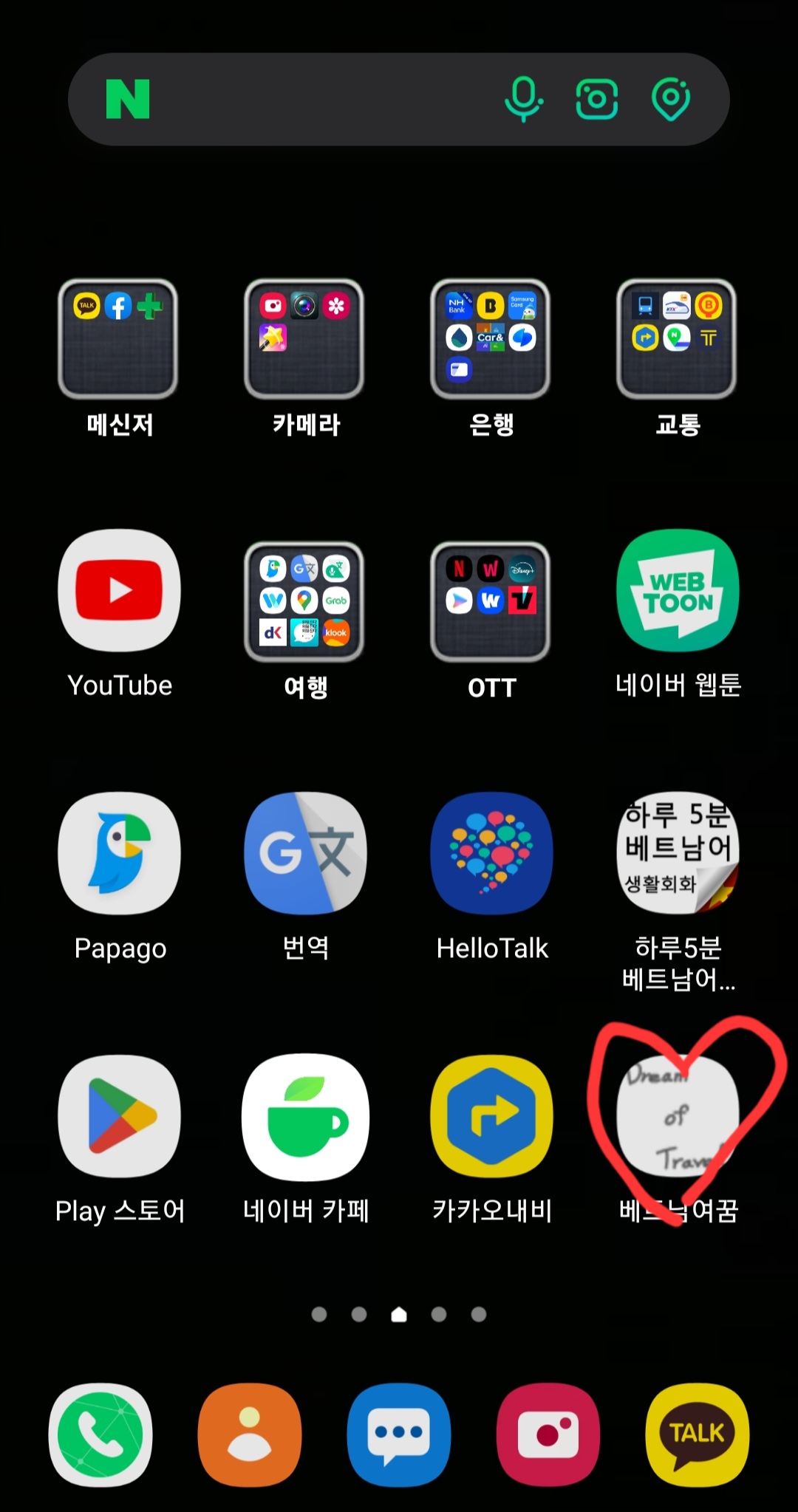Launch 카카오내비 navigation app
Screen dimensions: 798x1512
[x=492, y=1116]
